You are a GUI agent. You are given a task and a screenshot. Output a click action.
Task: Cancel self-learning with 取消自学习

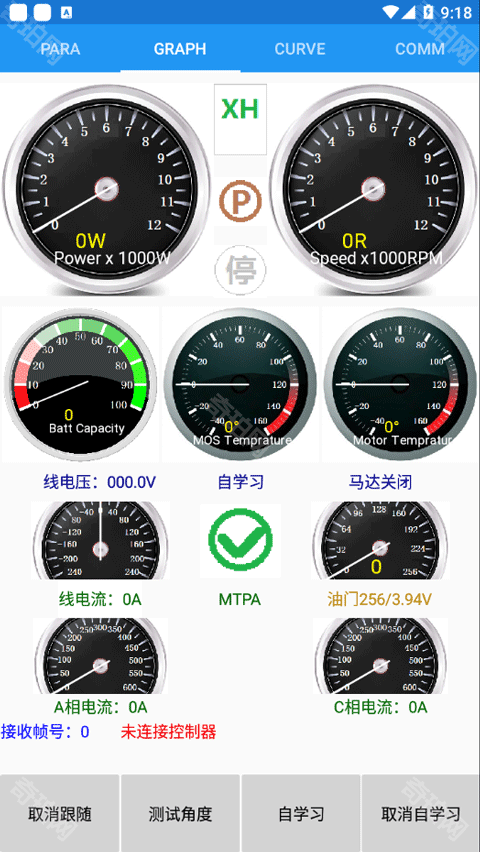(421, 813)
